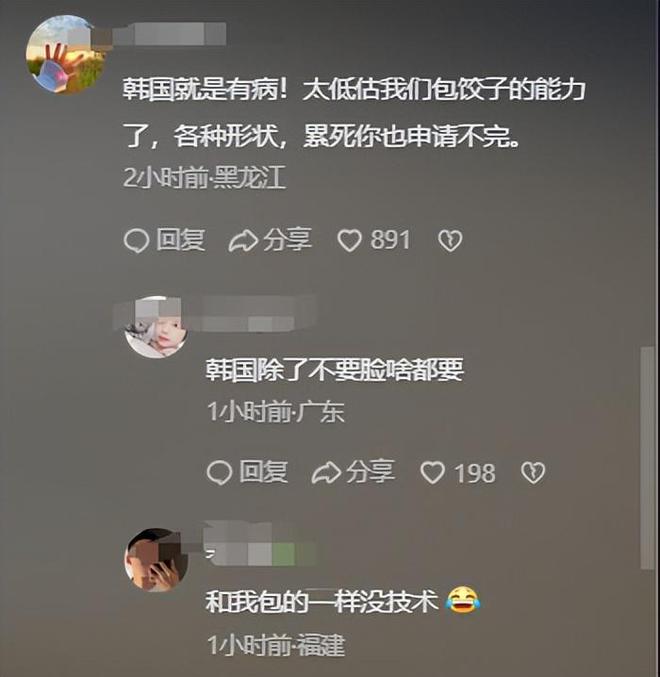Dislike the comment posted from Heilongjiang
This screenshot has width=660, height=677.
[450, 240]
